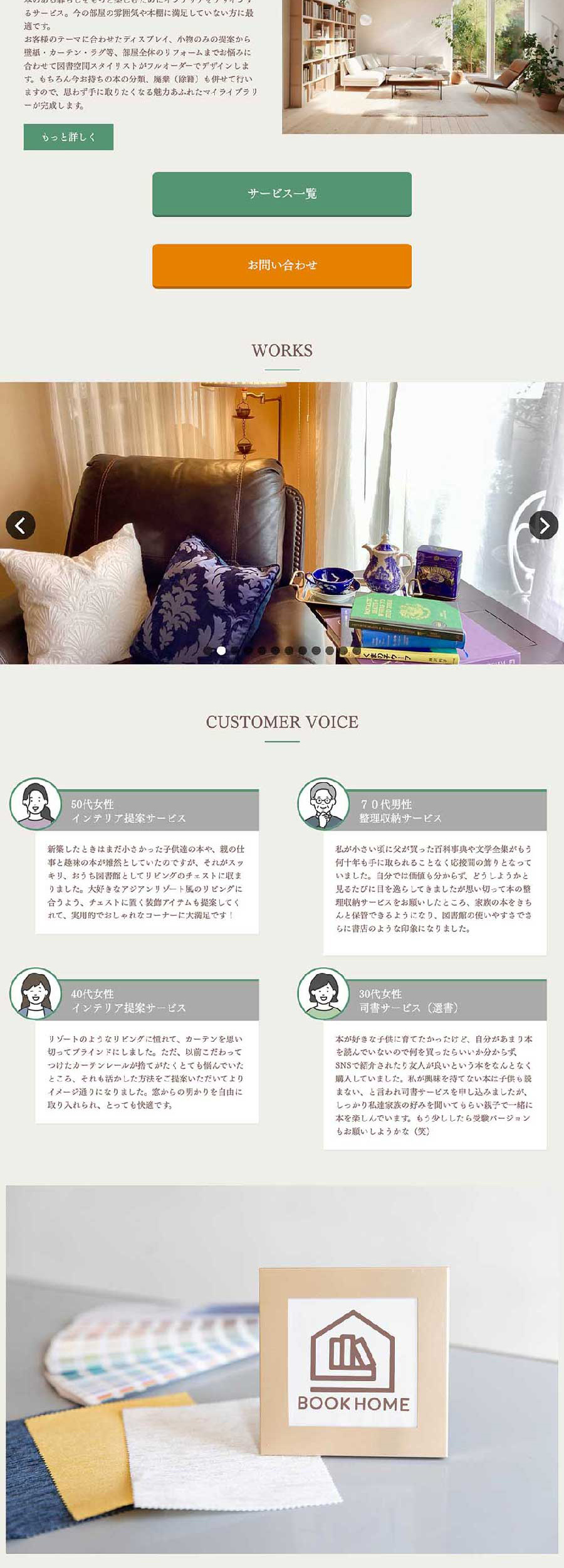Open the お問い合わせ contact form
This screenshot has width=564, height=1568.
click(282, 265)
